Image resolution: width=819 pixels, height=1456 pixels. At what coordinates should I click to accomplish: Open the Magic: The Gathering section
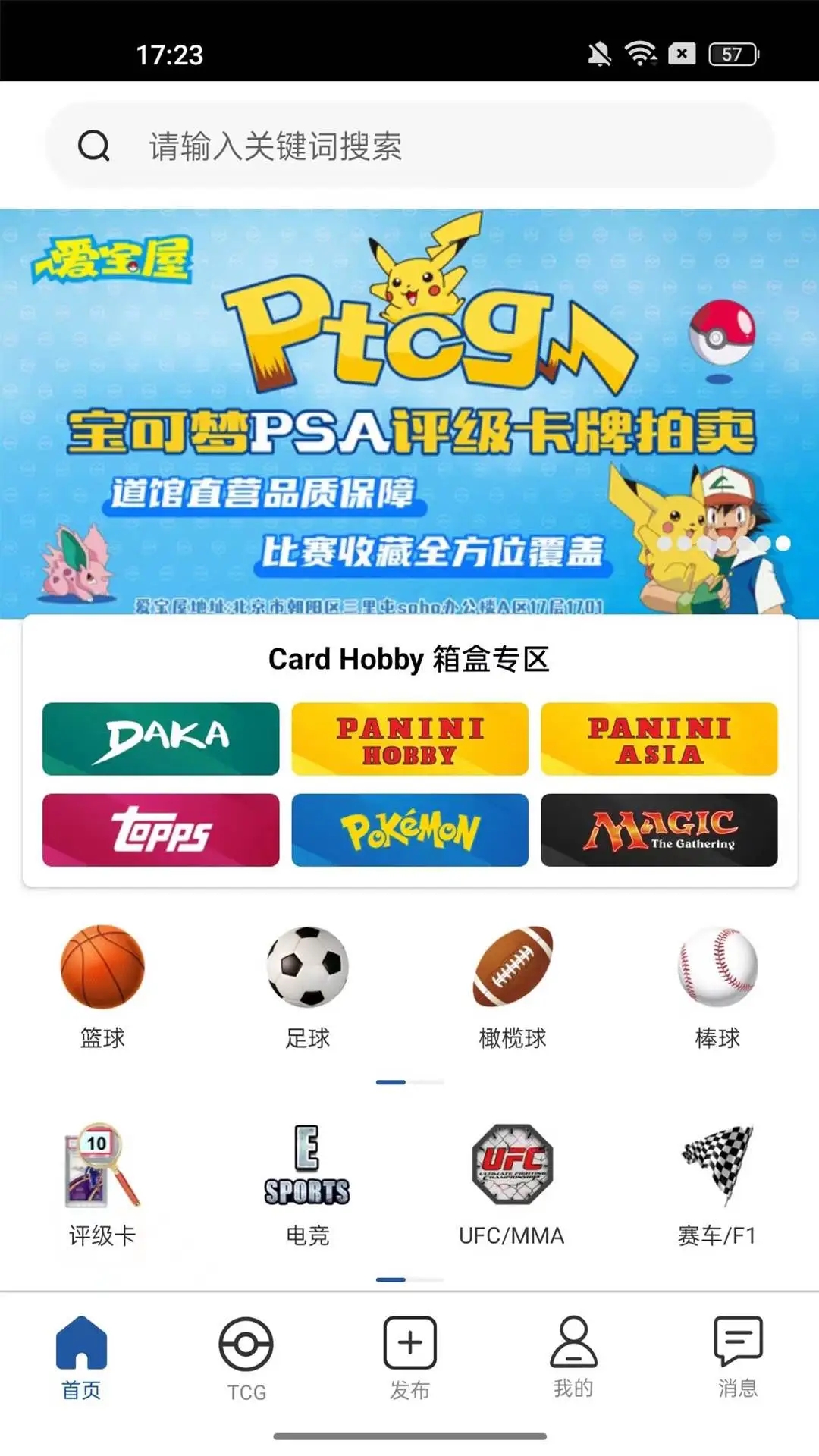[x=659, y=830]
